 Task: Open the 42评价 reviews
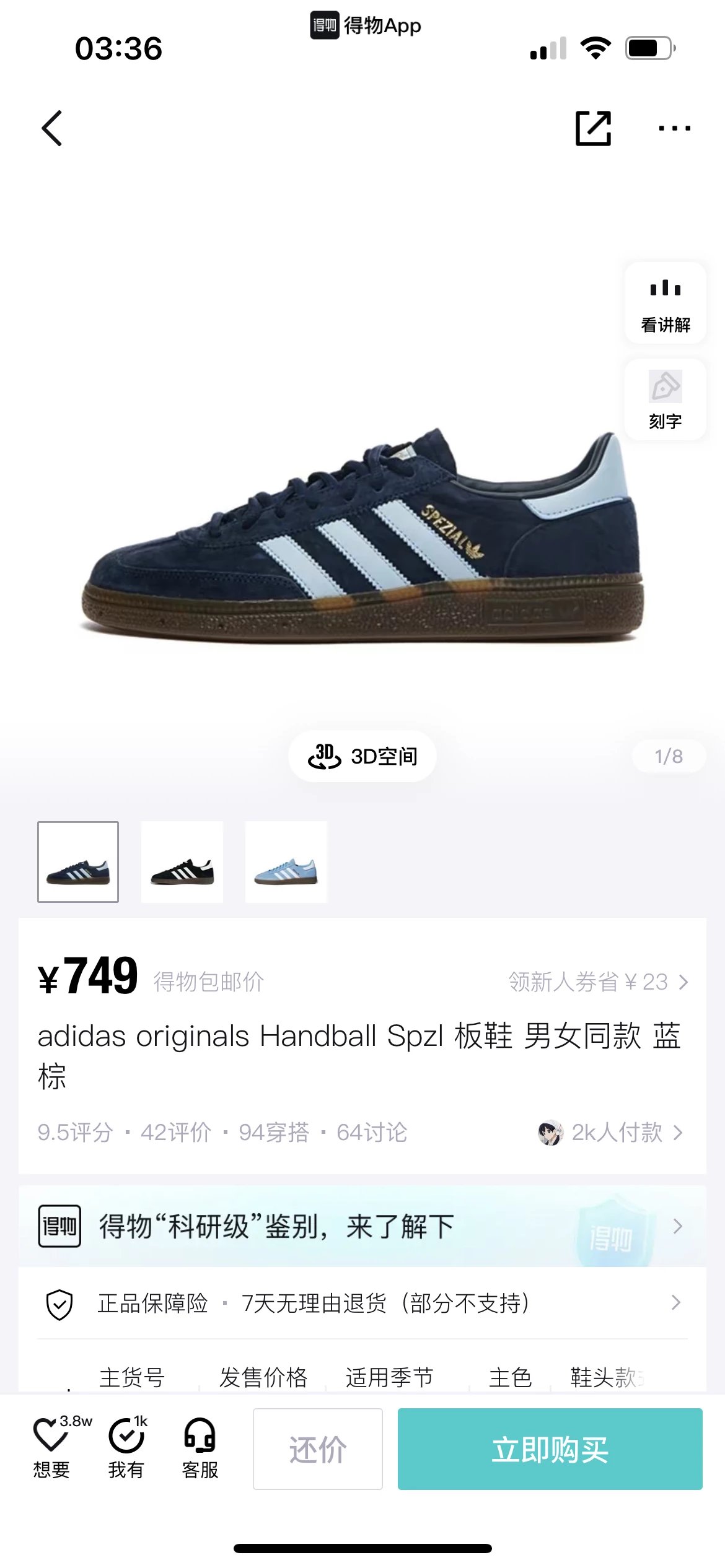pos(176,1133)
